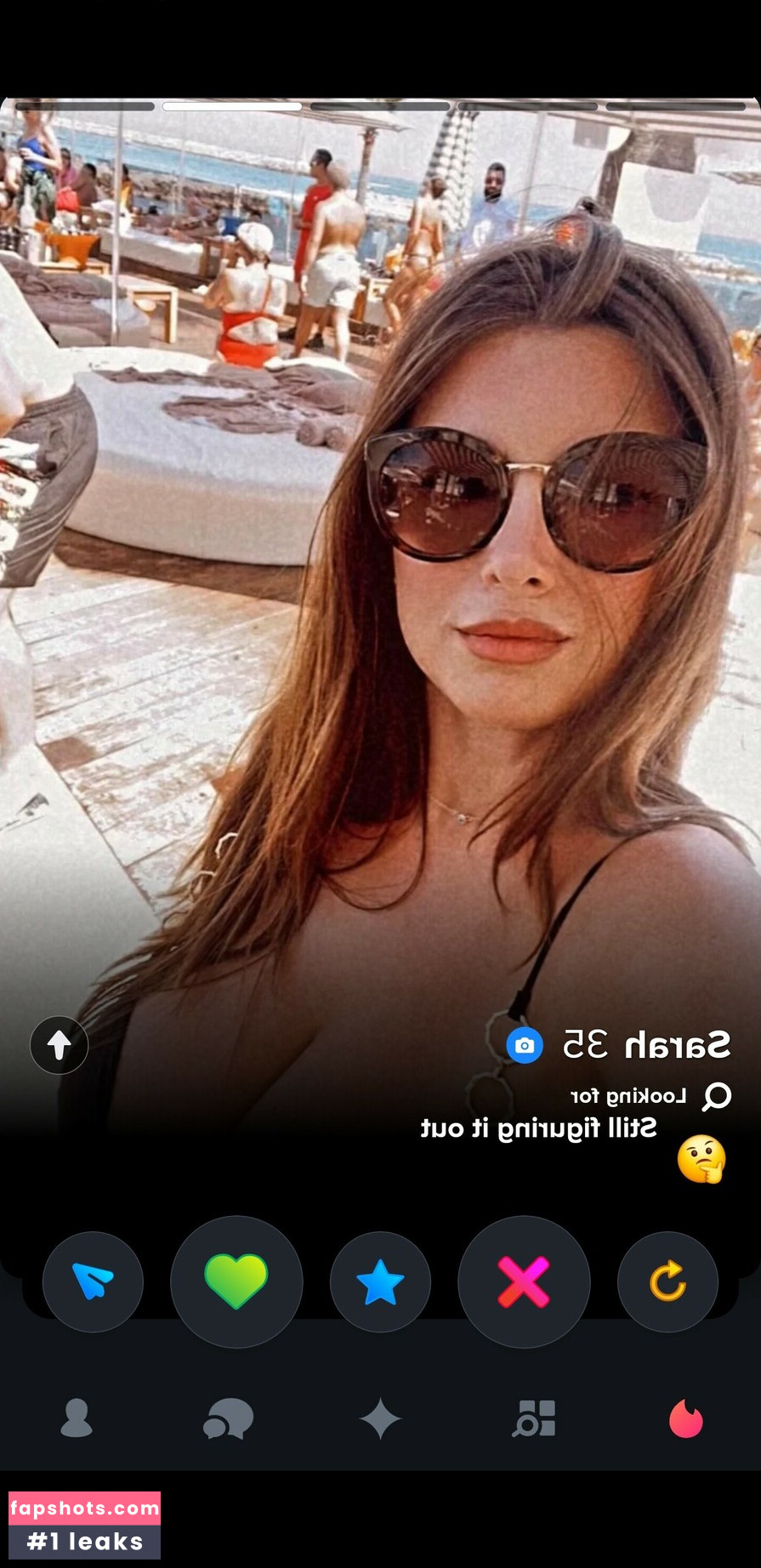Go to the flame home tab
This screenshot has height=1568, width=761.
click(x=685, y=1418)
